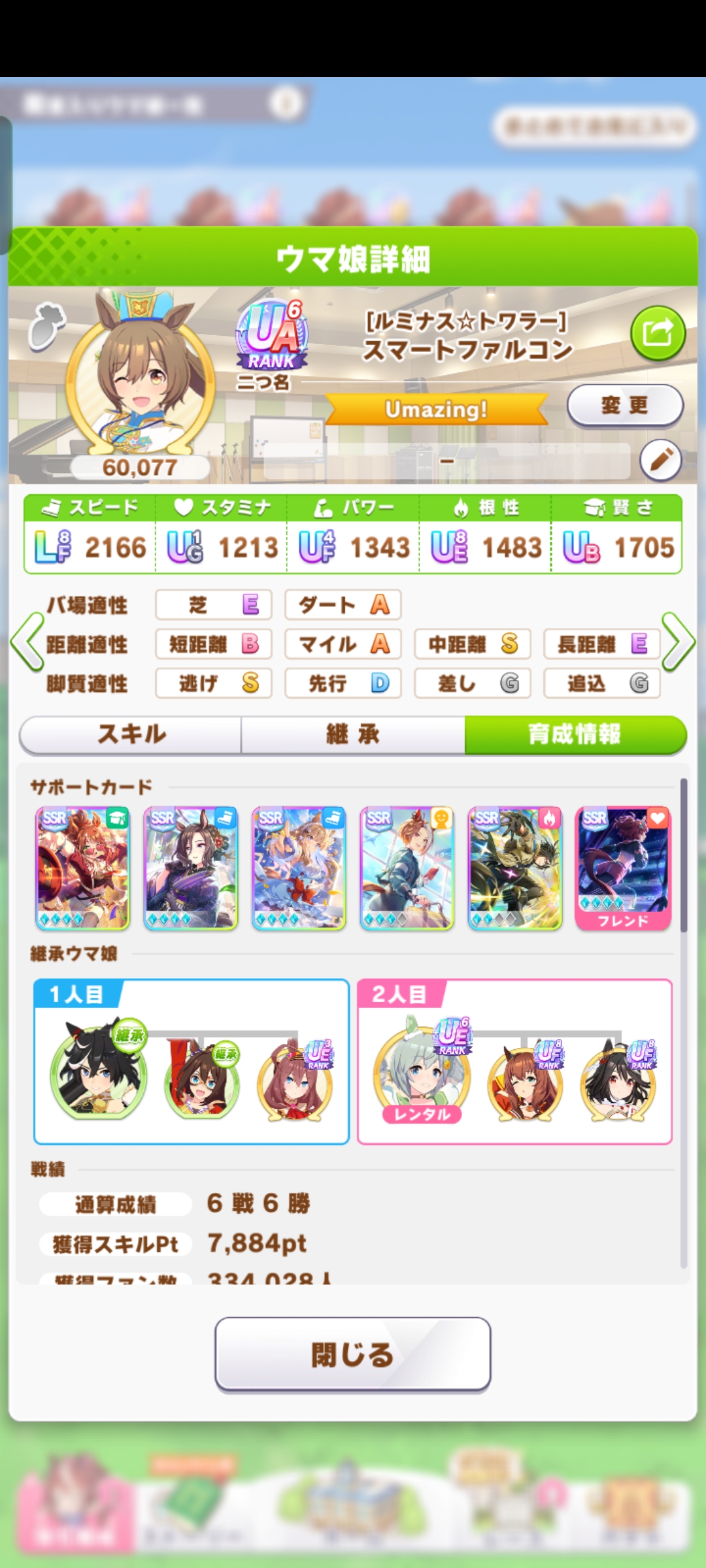
Task: Close the dialog with 閉じる button
Action: click(x=352, y=1354)
